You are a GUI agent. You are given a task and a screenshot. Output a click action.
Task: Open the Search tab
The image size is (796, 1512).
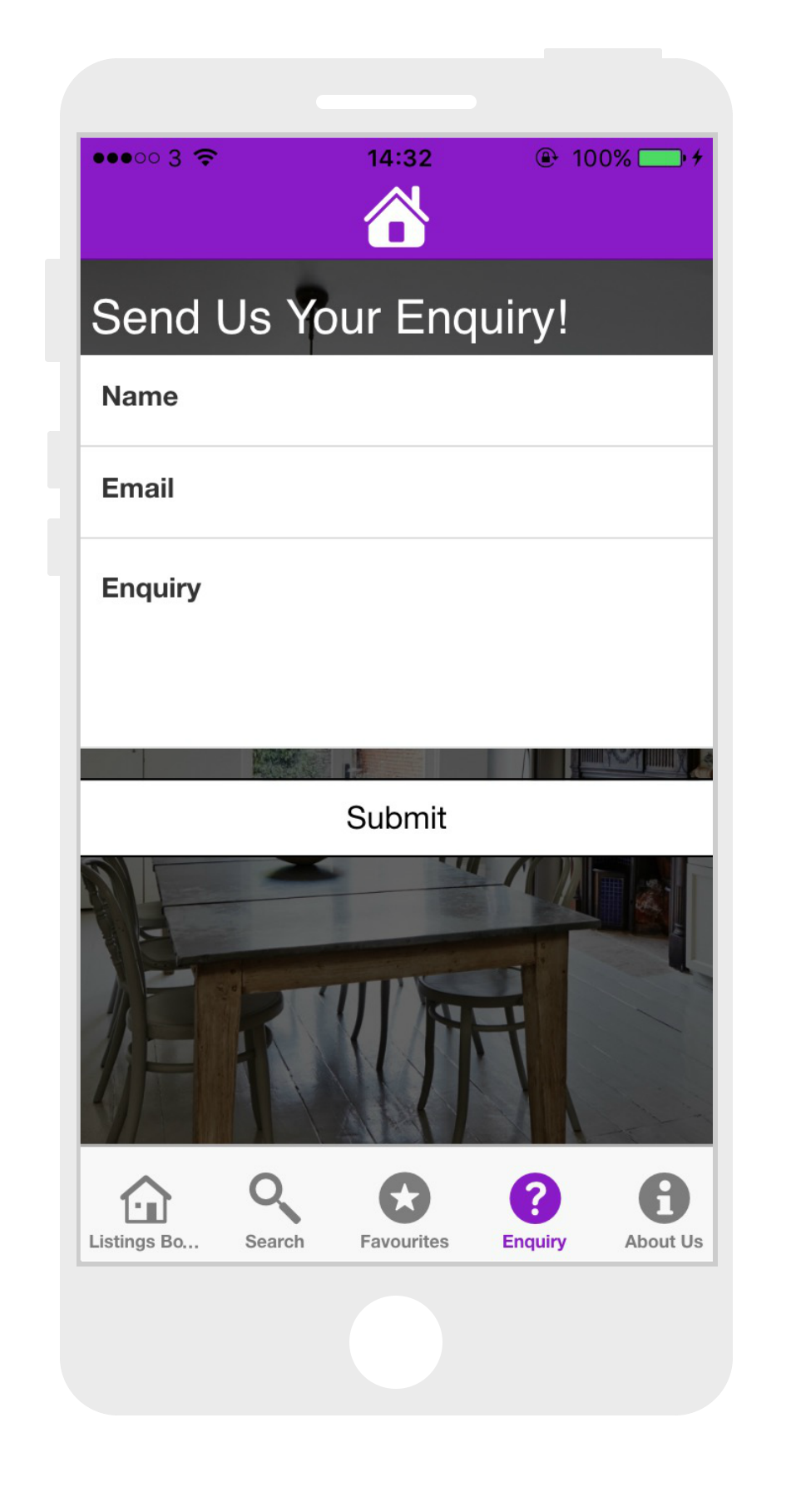[x=274, y=1211]
